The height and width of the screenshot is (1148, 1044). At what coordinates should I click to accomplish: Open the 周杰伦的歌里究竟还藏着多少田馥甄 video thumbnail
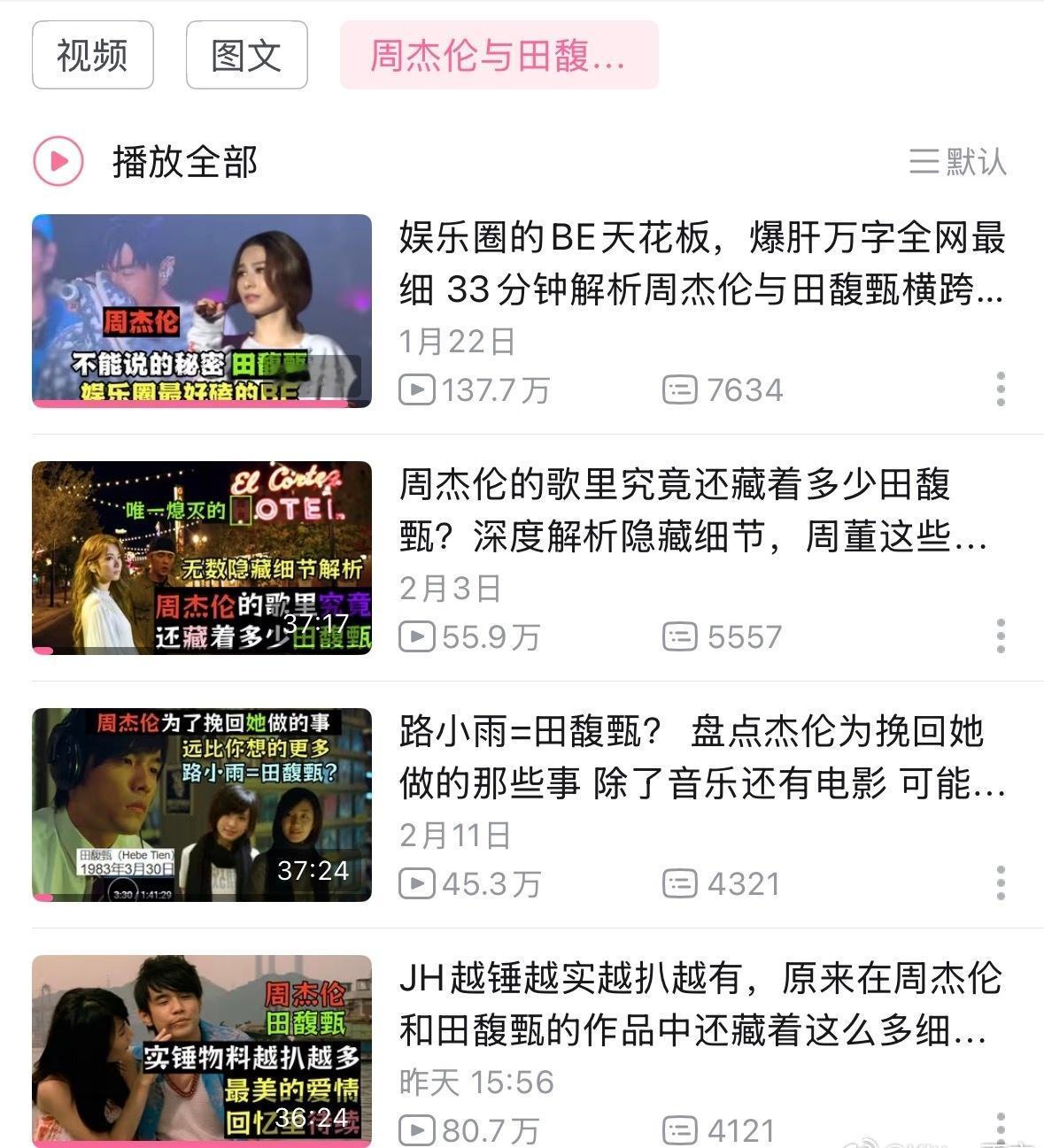[x=202, y=558]
